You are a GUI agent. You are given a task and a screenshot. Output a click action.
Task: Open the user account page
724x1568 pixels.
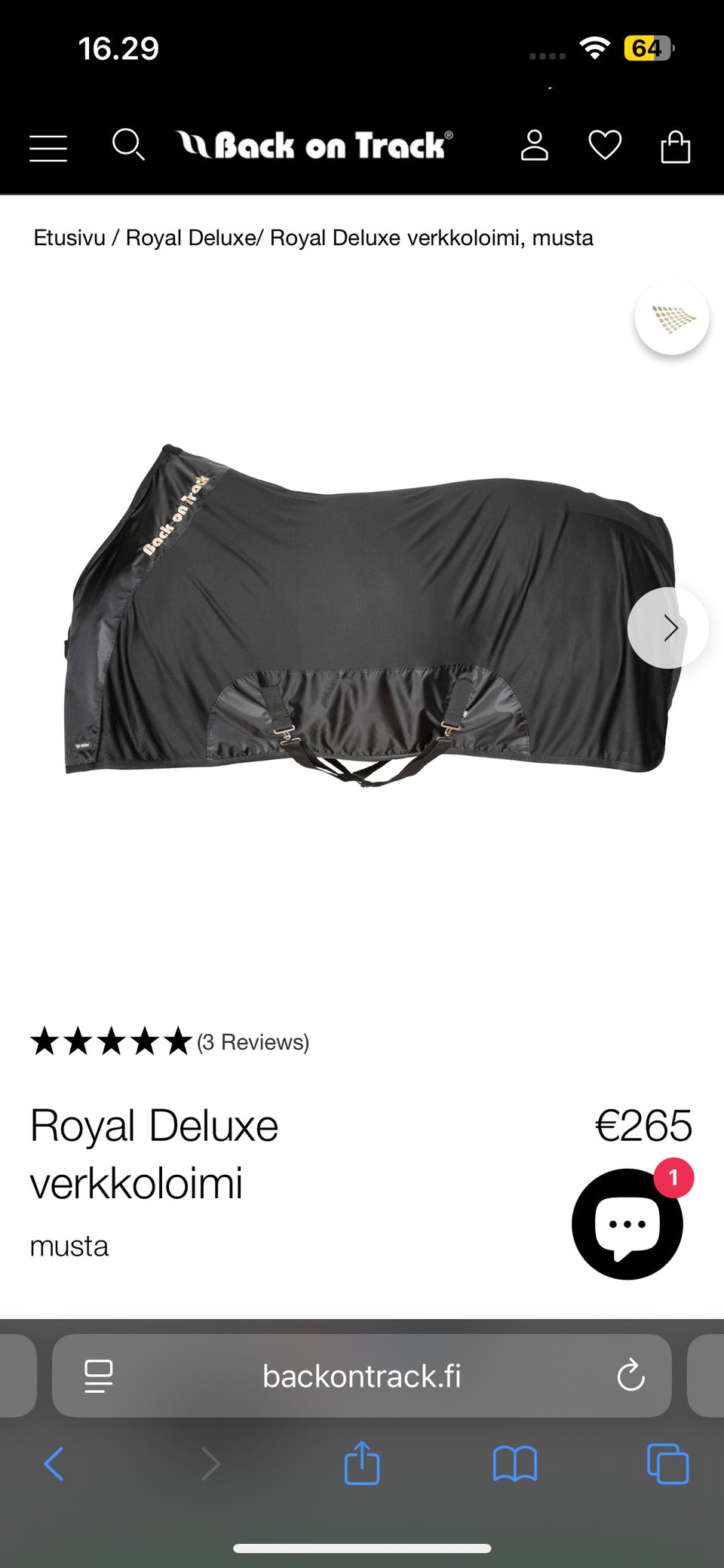coord(534,146)
